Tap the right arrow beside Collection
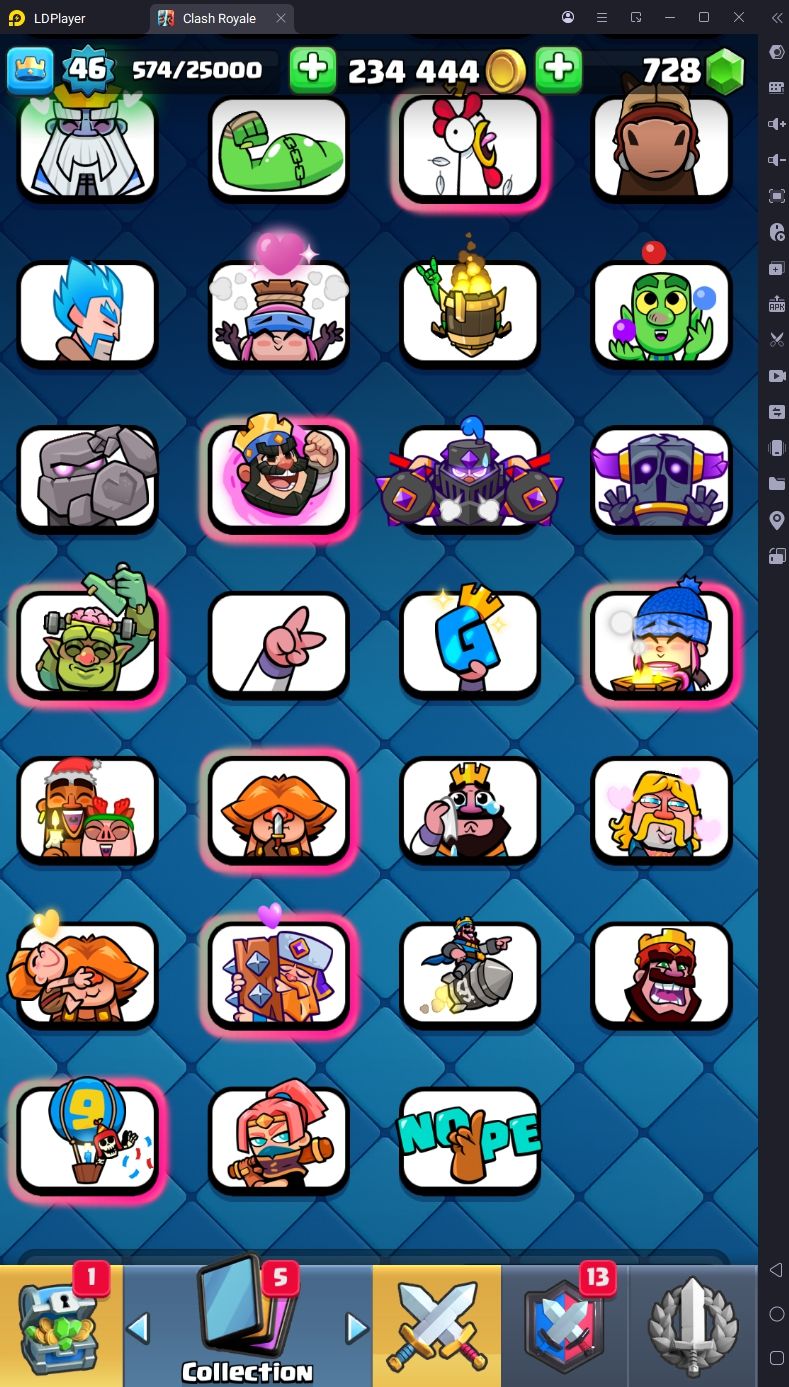This screenshot has width=789, height=1387. point(357,1328)
